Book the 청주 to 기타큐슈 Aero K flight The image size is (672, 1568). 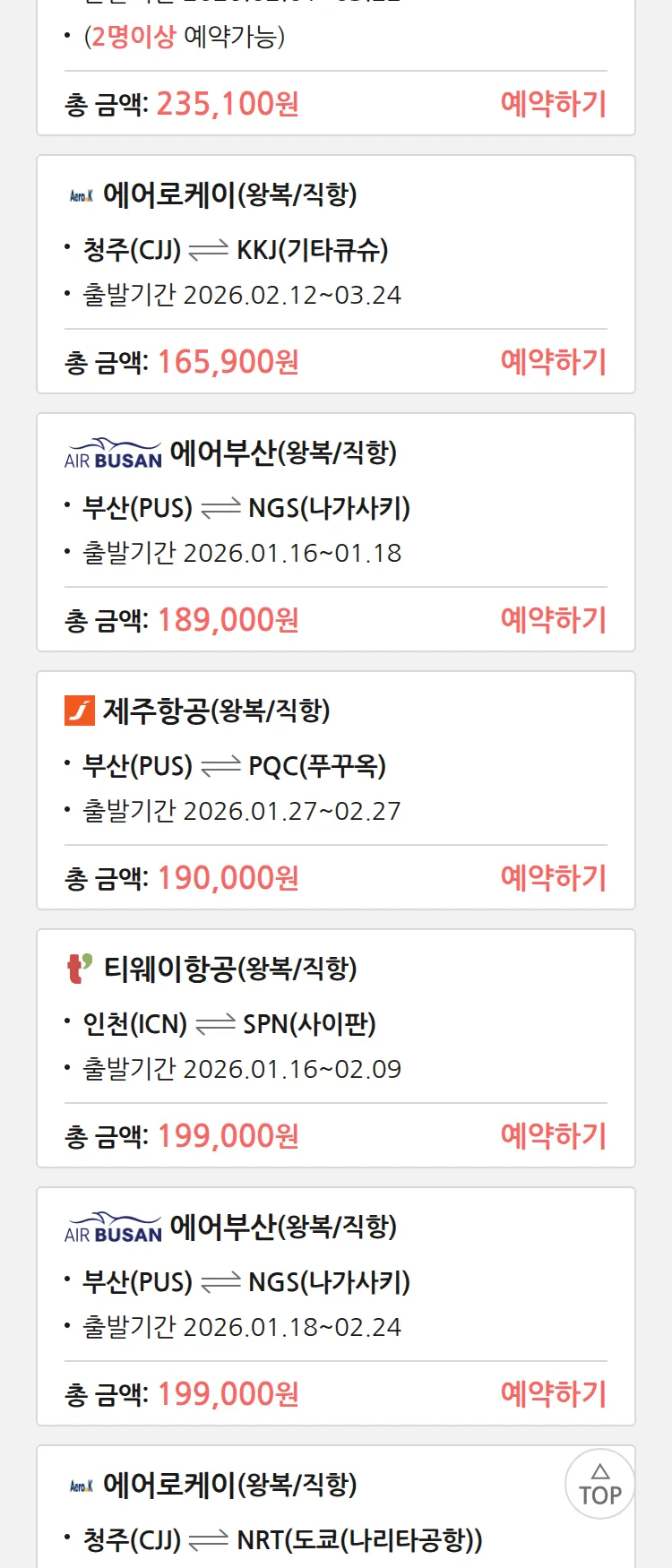[x=553, y=362]
